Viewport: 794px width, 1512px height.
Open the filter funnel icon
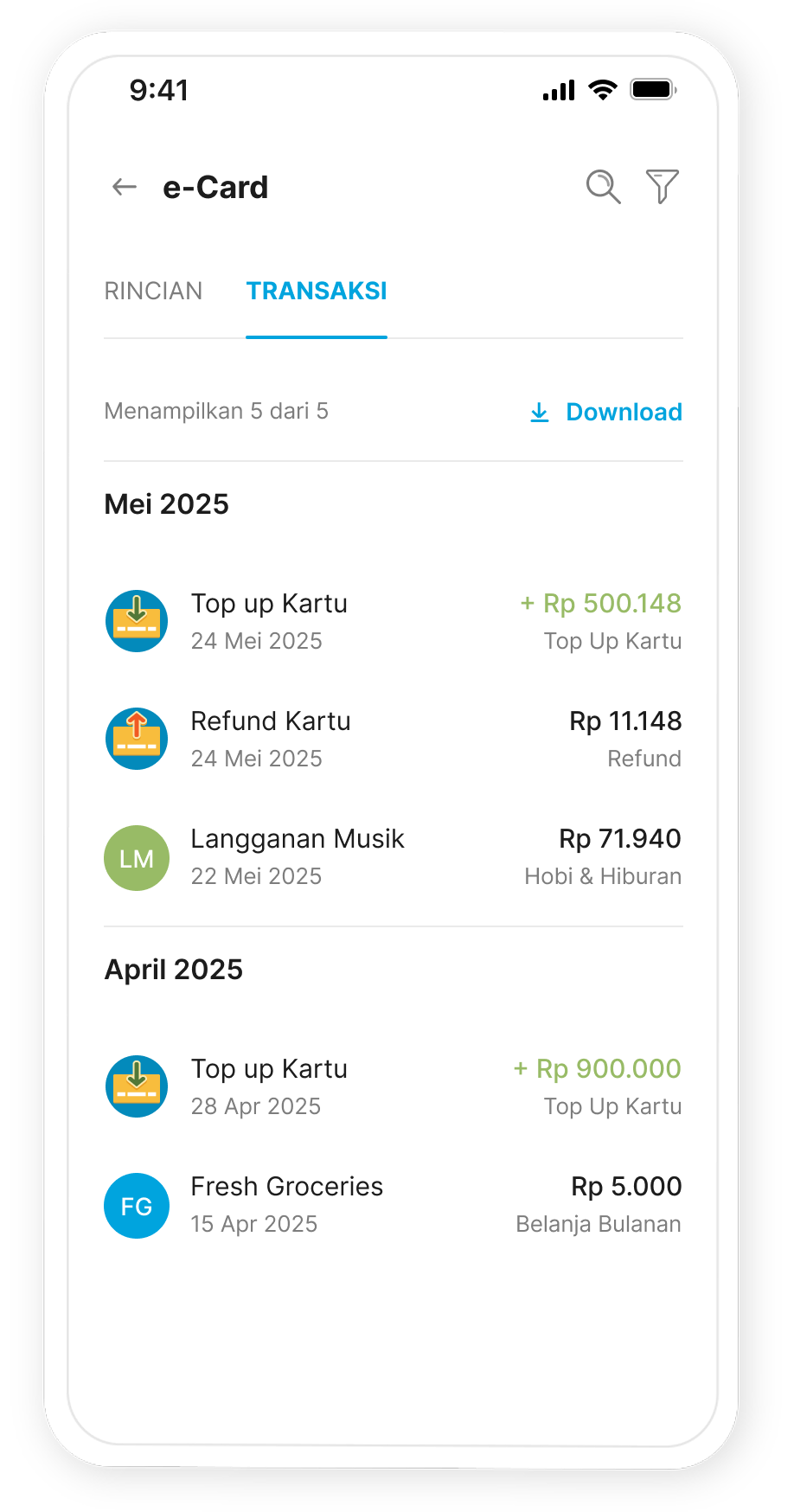point(663,187)
